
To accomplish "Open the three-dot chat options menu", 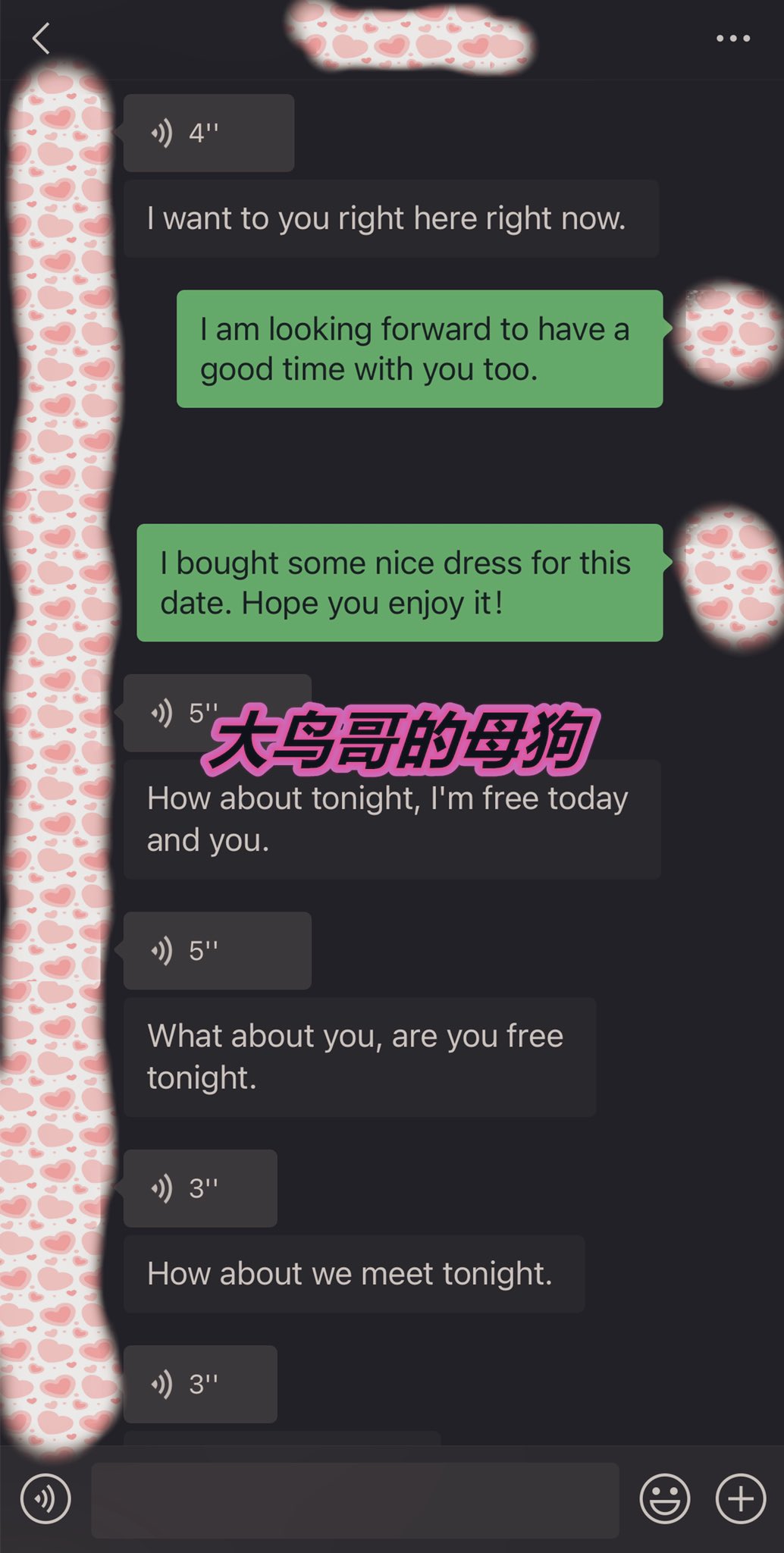I will click(x=733, y=38).
